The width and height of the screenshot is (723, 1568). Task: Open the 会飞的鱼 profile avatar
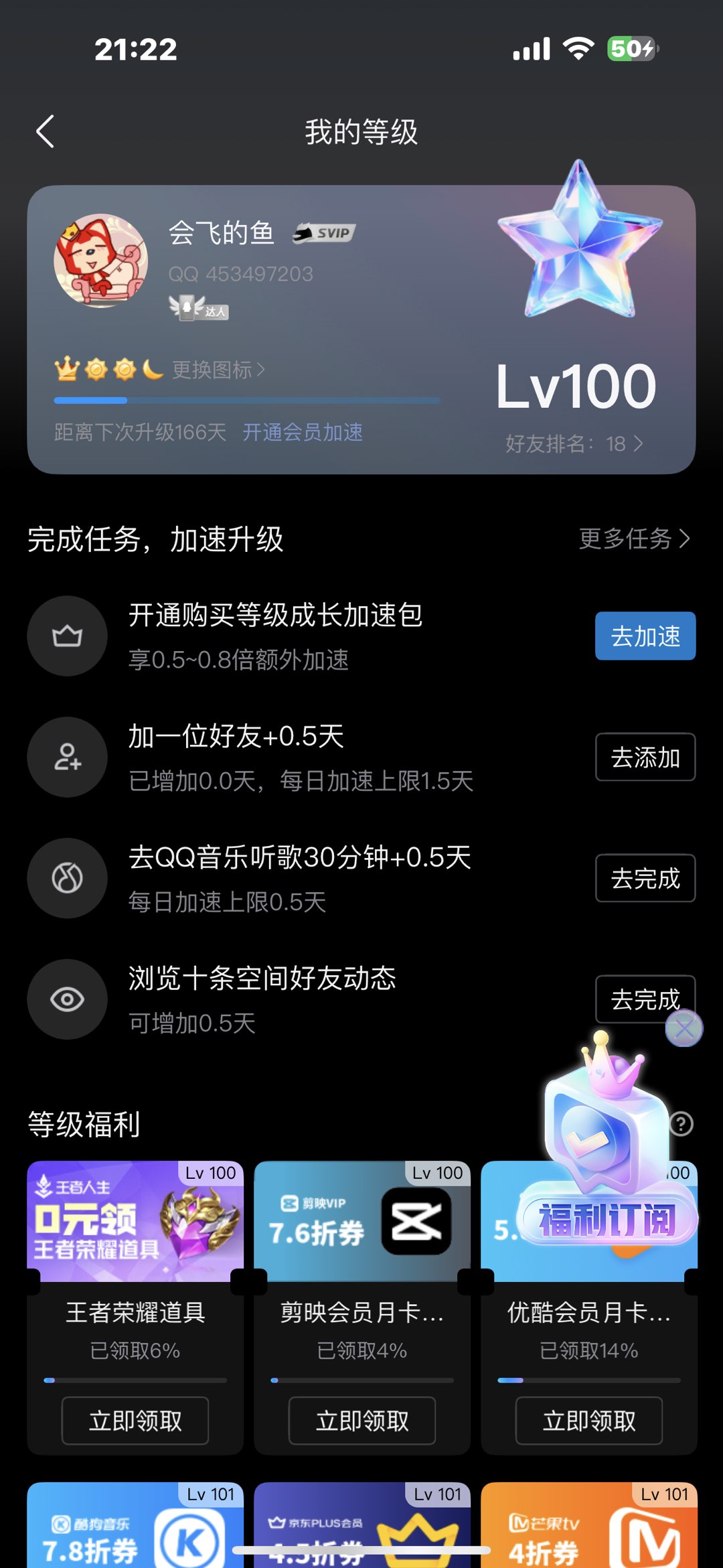[101, 261]
